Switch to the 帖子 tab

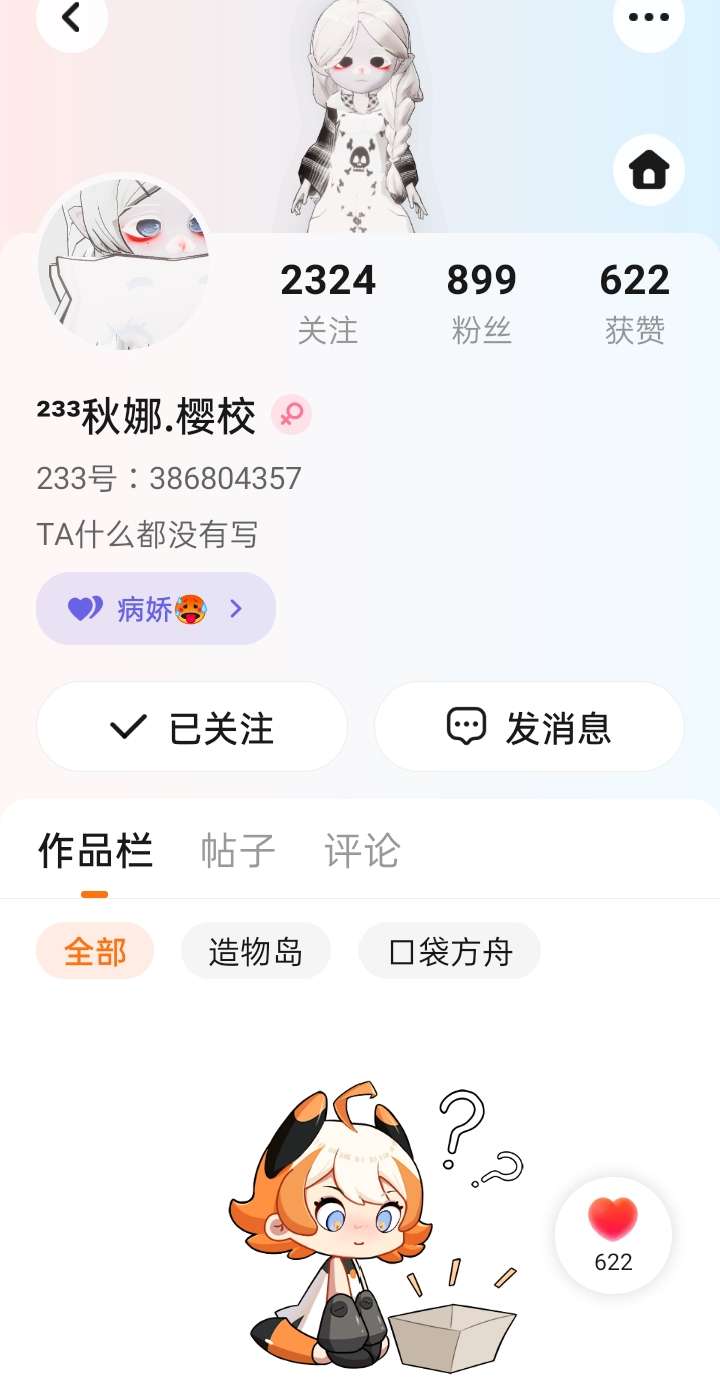[x=238, y=851]
